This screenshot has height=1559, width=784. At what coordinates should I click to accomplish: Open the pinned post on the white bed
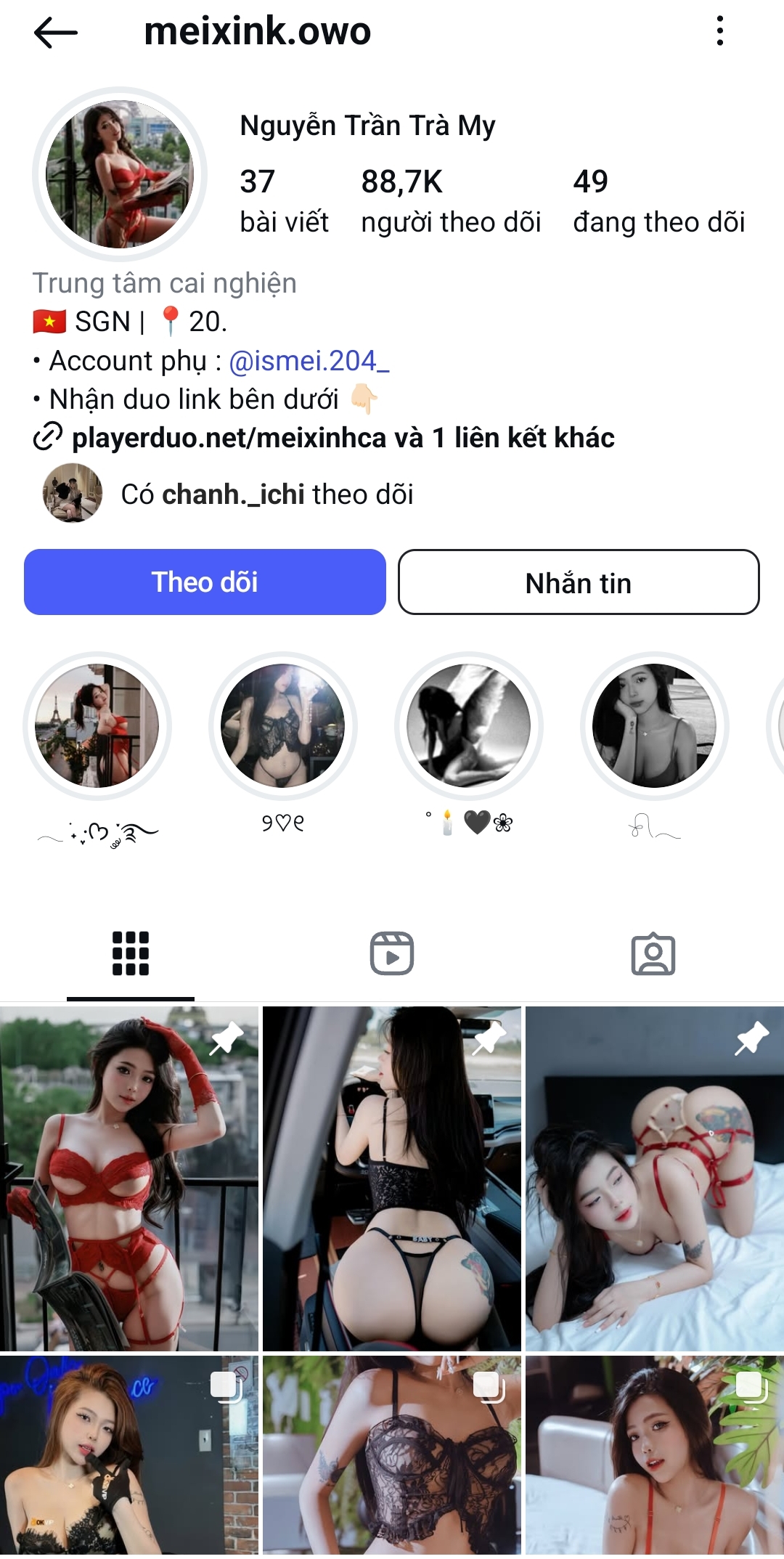click(654, 1178)
